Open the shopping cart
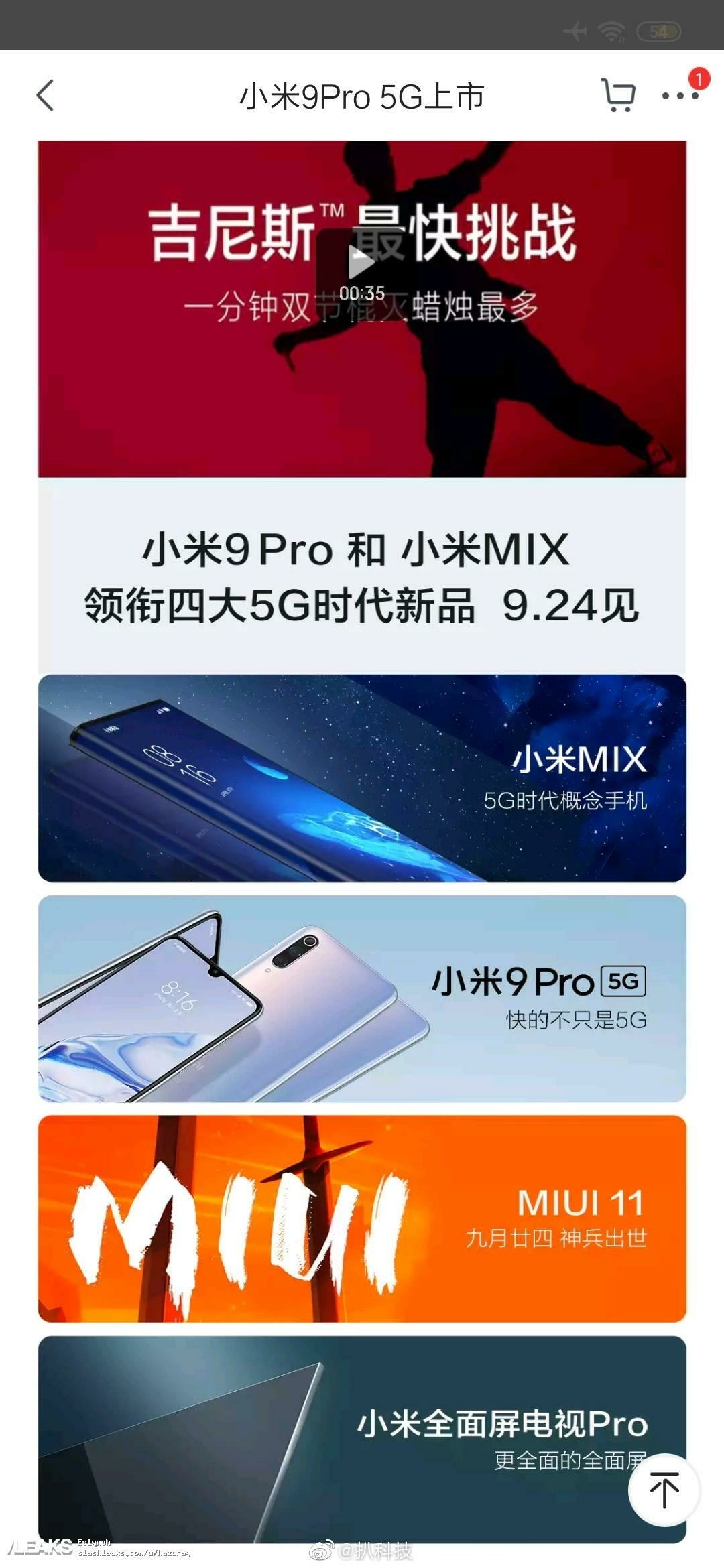 click(x=617, y=96)
